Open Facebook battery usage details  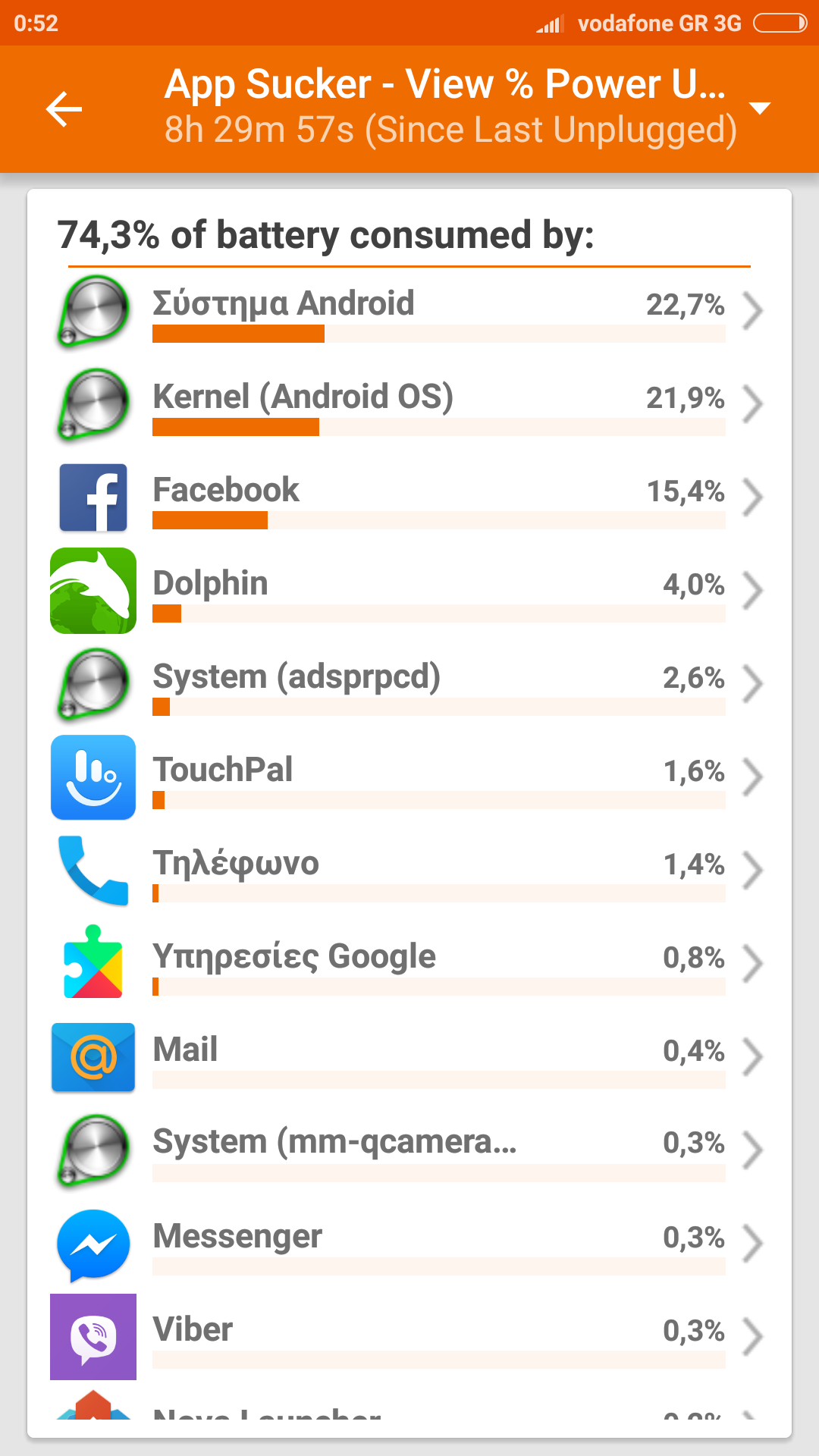tap(409, 497)
